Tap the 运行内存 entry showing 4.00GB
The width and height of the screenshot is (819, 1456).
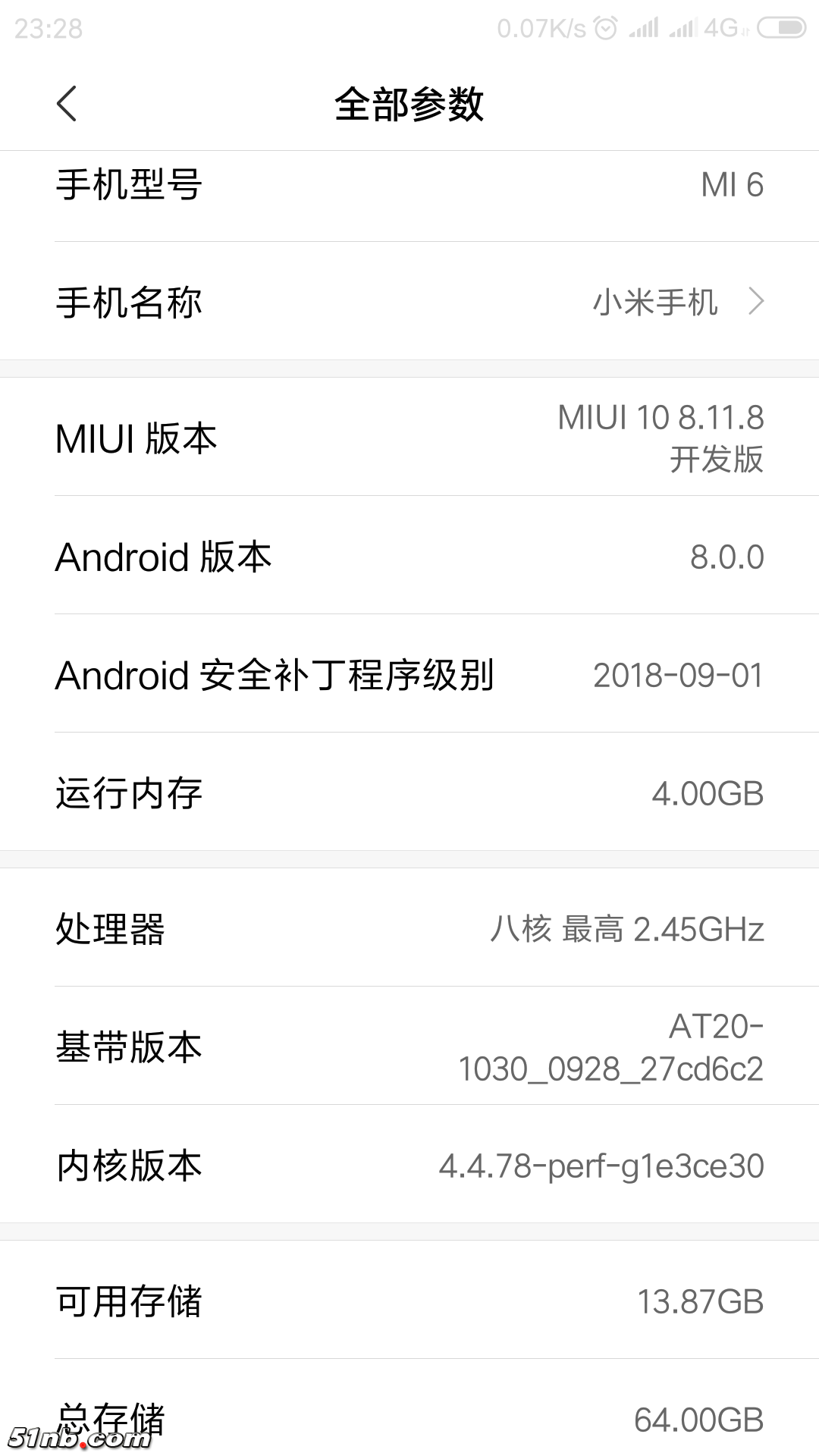tap(409, 793)
